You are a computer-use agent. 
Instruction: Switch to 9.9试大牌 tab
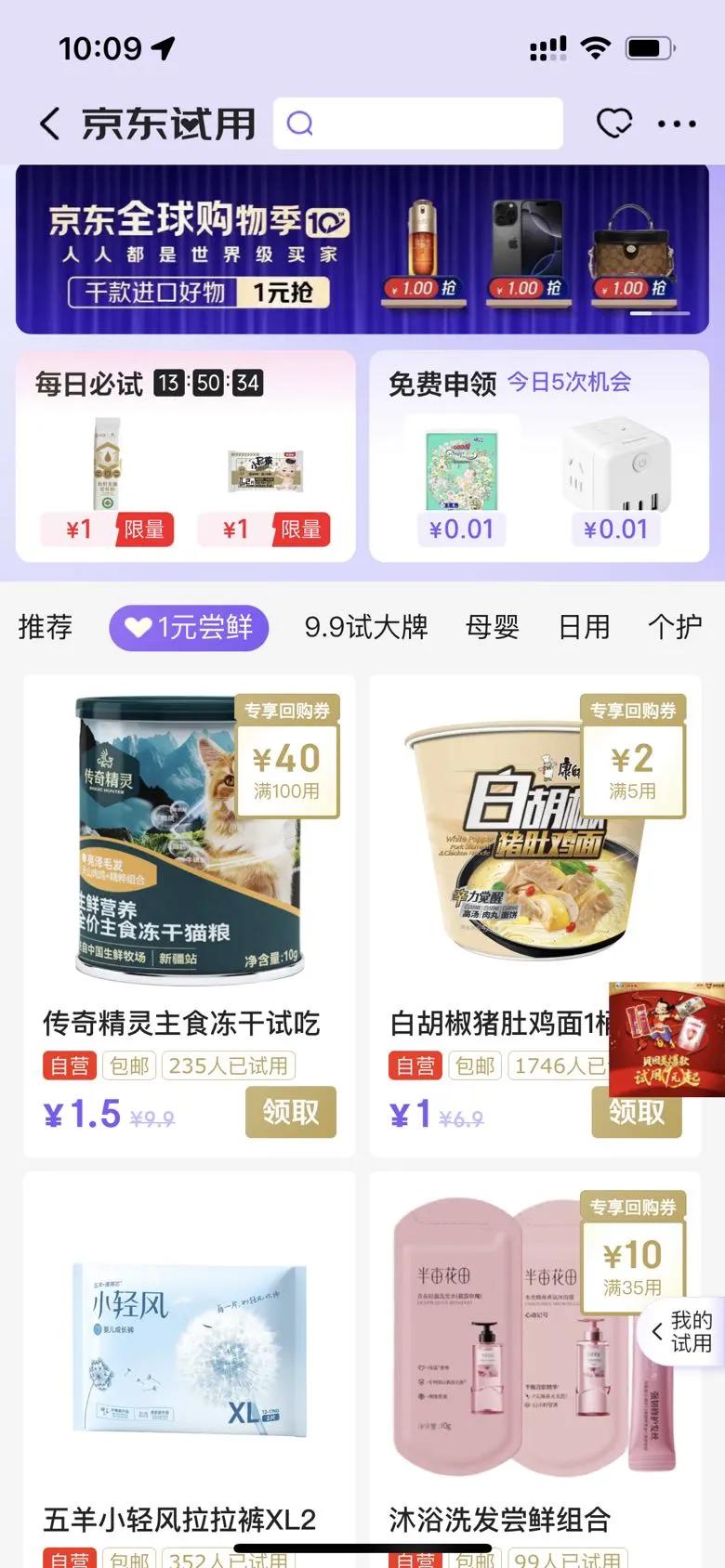(x=366, y=627)
